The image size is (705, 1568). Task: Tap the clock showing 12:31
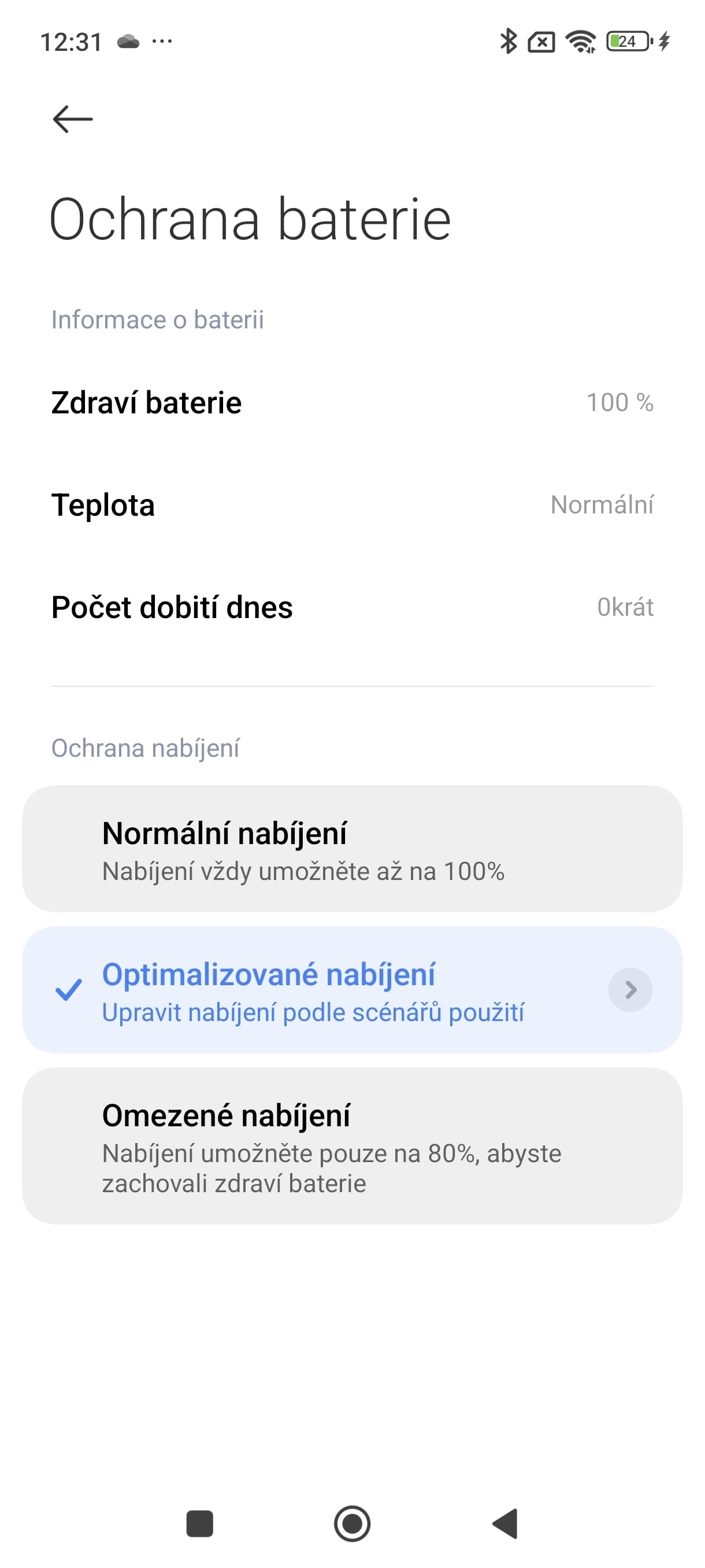pyautogui.click(x=73, y=41)
